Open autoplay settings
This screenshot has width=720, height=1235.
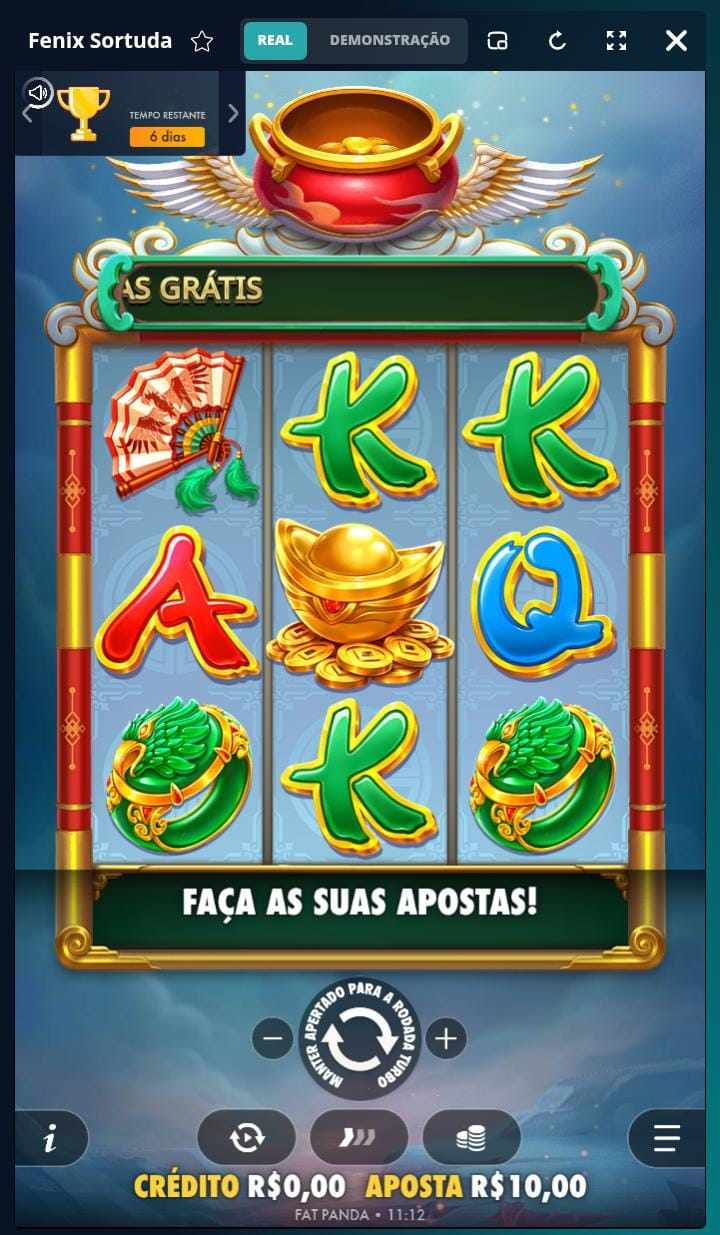pyautogui.click(x=246, y=1138)
